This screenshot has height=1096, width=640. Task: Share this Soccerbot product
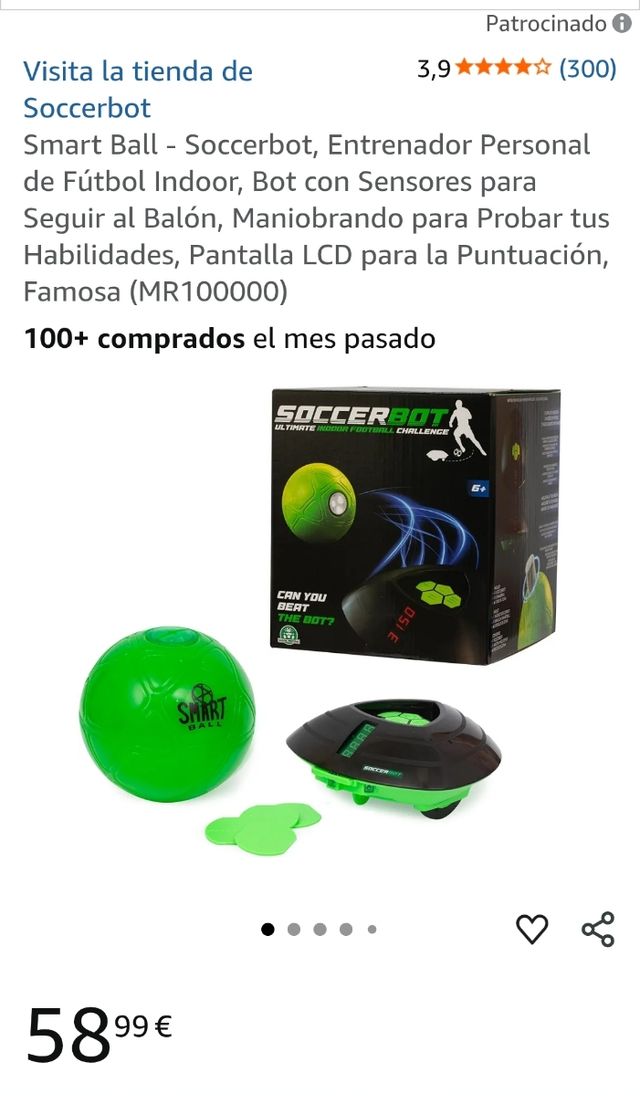click(x=598, y=929)
